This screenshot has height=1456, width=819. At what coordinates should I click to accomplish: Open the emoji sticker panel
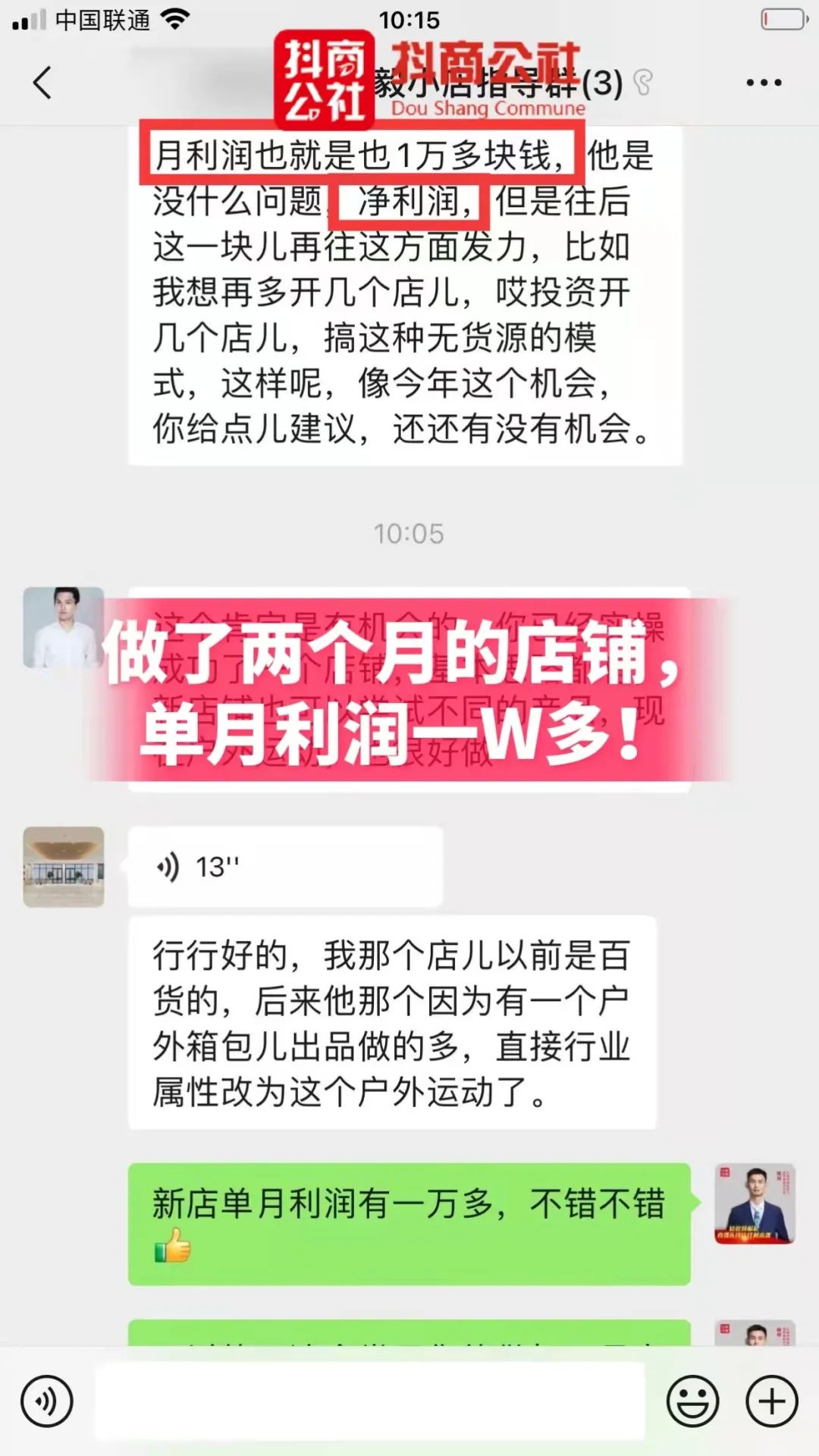coord(692,1401)
